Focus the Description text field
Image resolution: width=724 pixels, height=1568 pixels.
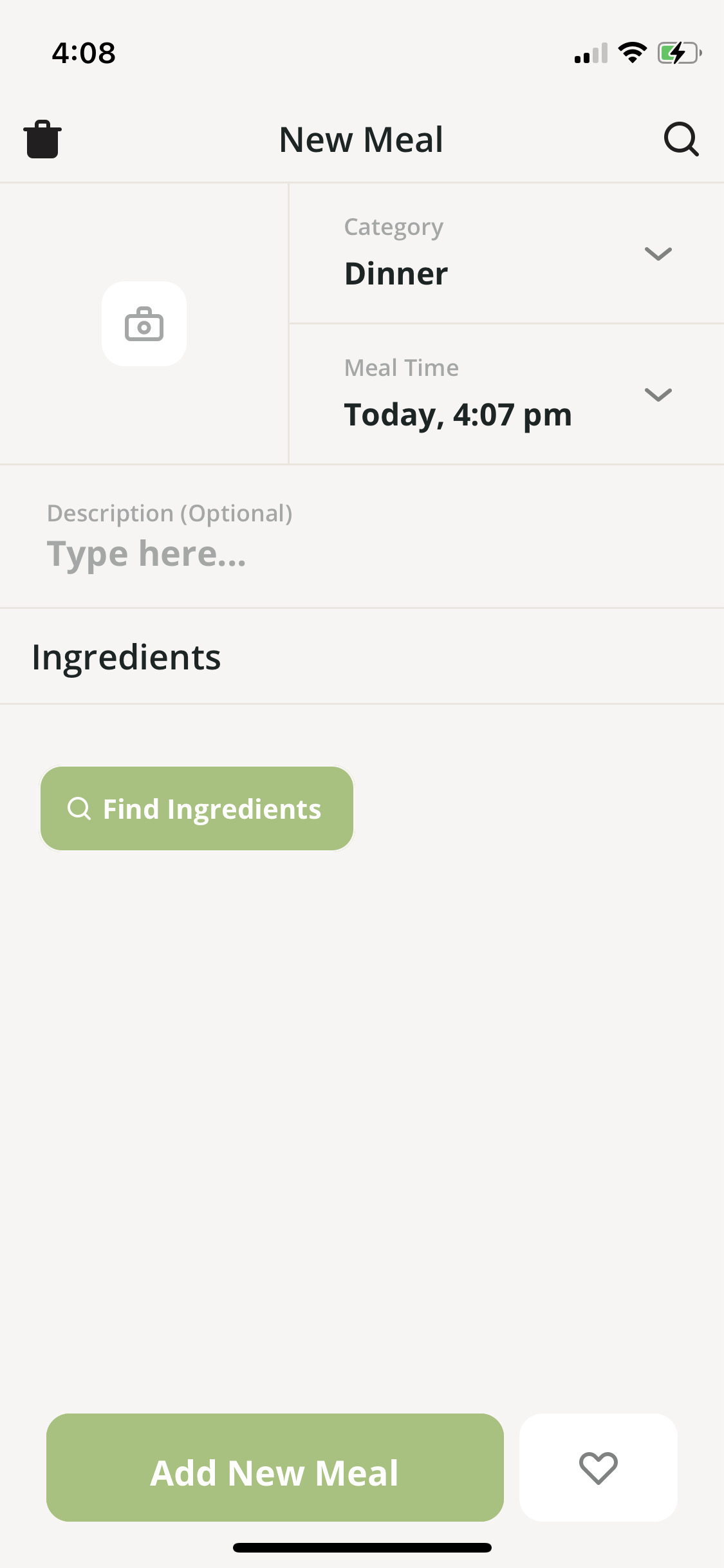coord(362,537)
